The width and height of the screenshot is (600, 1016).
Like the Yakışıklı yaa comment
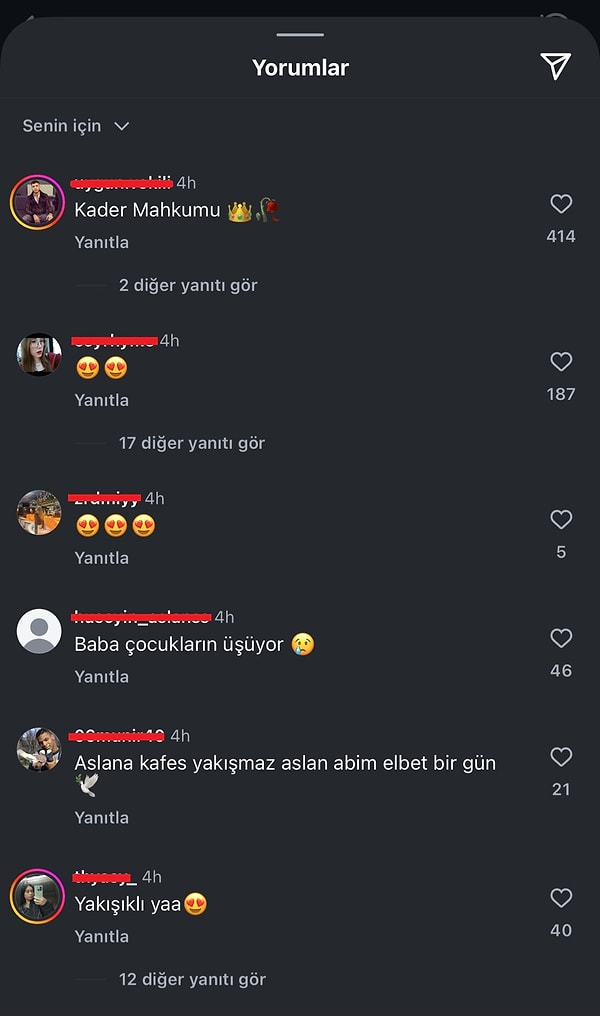click(561, 898)
